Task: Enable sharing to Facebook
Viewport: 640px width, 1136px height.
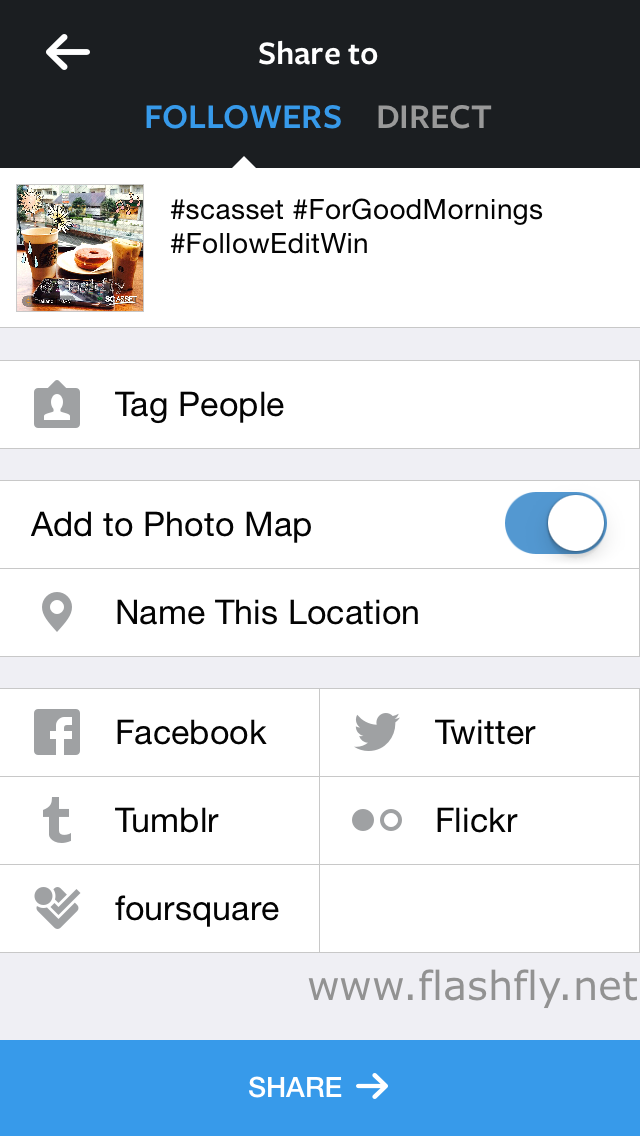Action: [x=160, y=733]
